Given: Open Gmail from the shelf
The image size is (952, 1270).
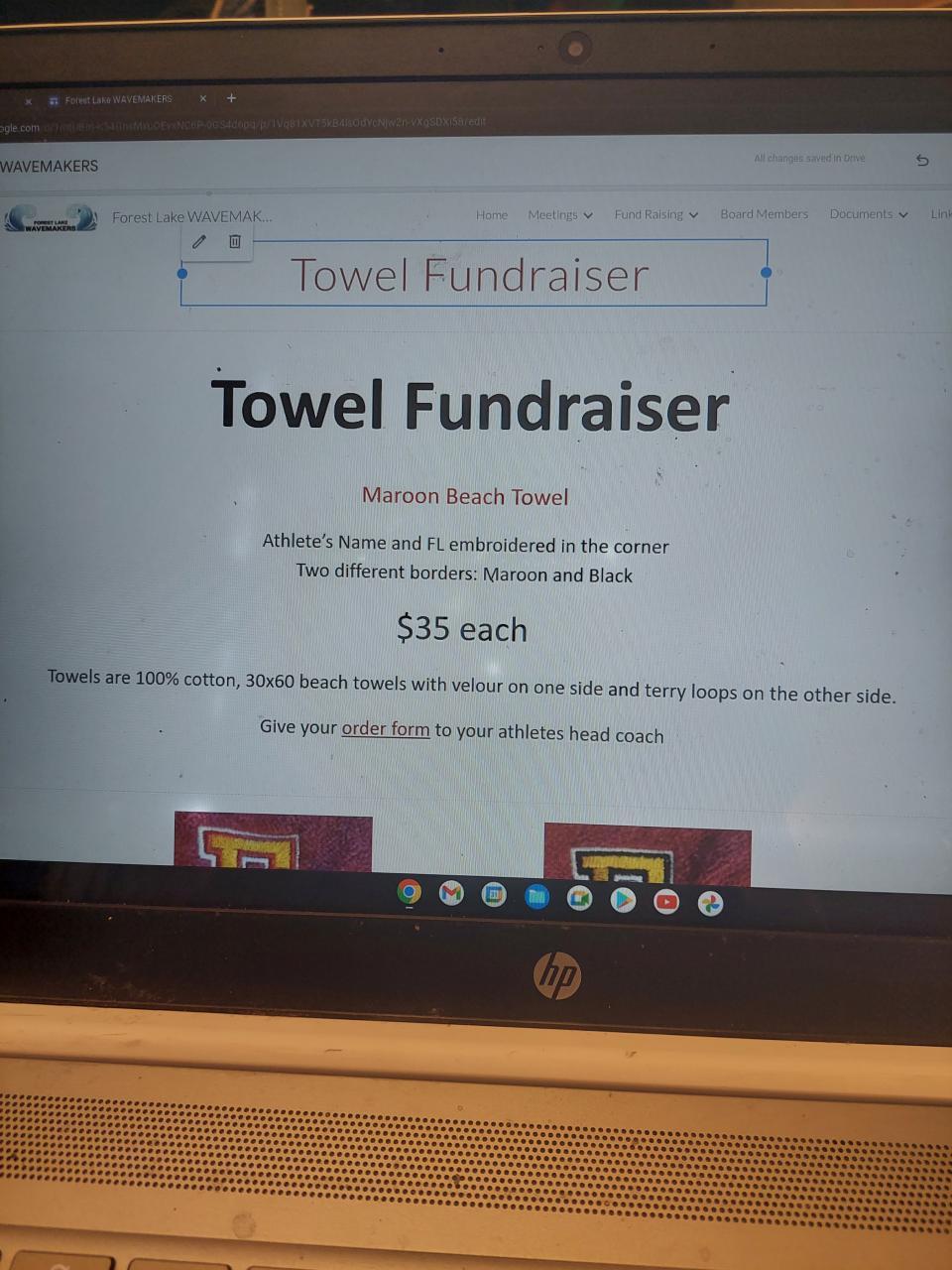Looking at the screenshot, I should pyautogui.click(x=451, y=894).
